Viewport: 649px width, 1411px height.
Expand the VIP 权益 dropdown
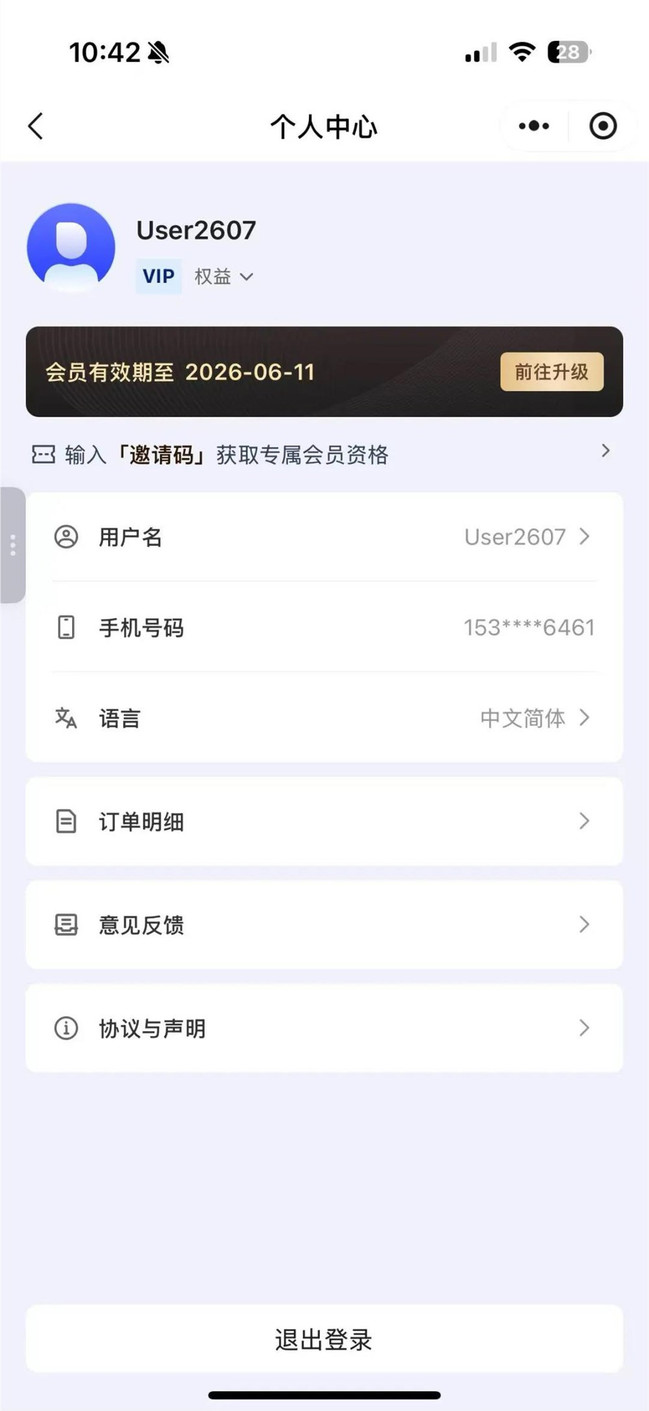[224, 277]
